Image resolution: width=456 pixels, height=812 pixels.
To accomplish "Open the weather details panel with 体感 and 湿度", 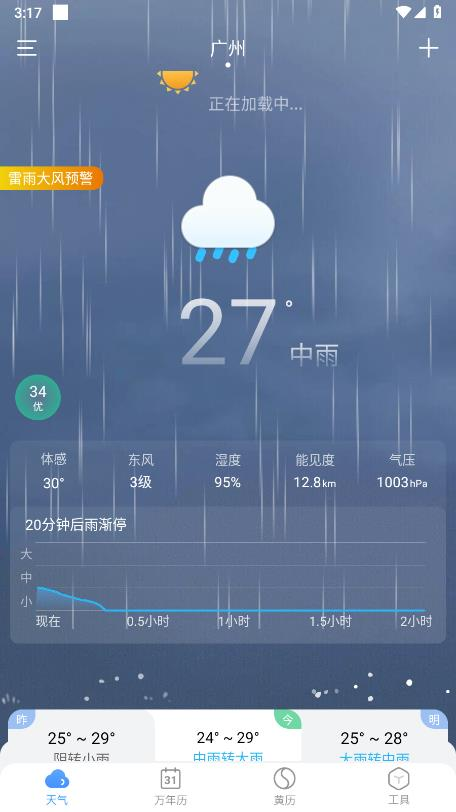I will pos(228,471).
